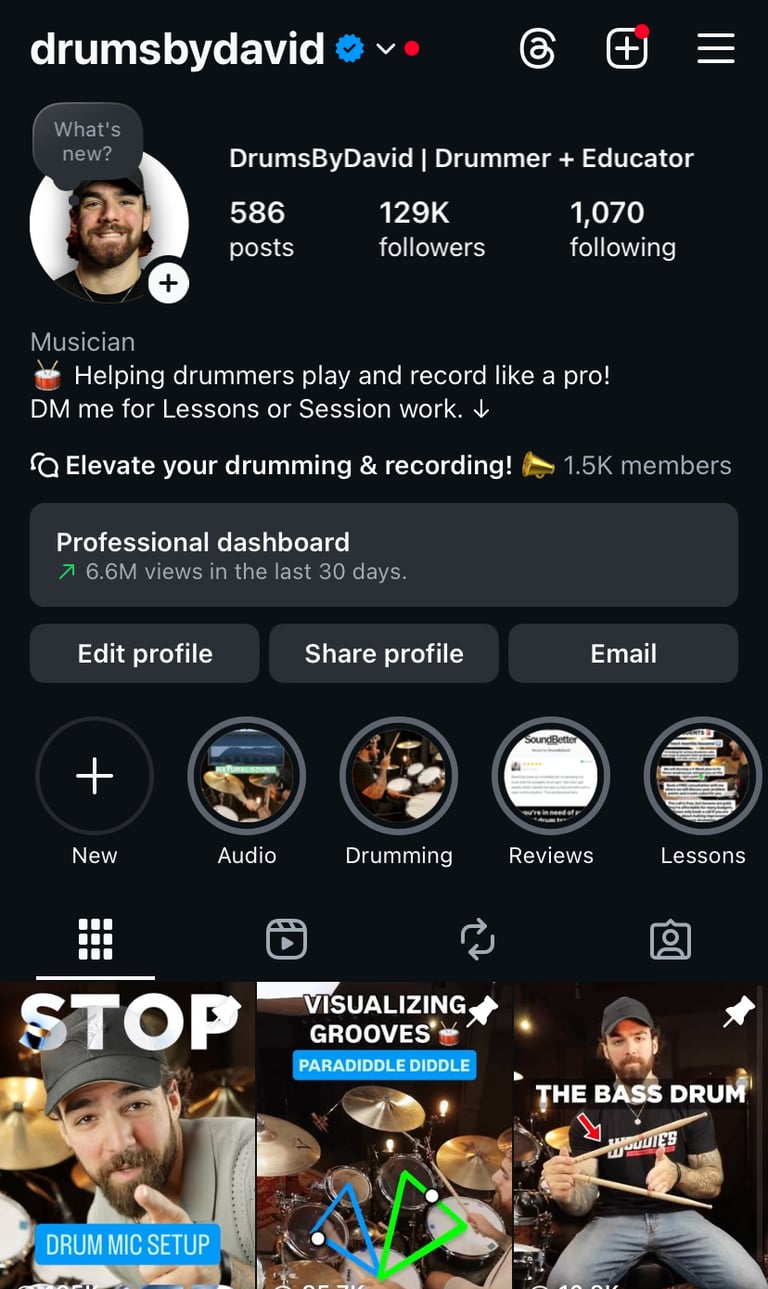Open the Elevate your drumming broadcast channel
768x1289 pixels.
290,465
